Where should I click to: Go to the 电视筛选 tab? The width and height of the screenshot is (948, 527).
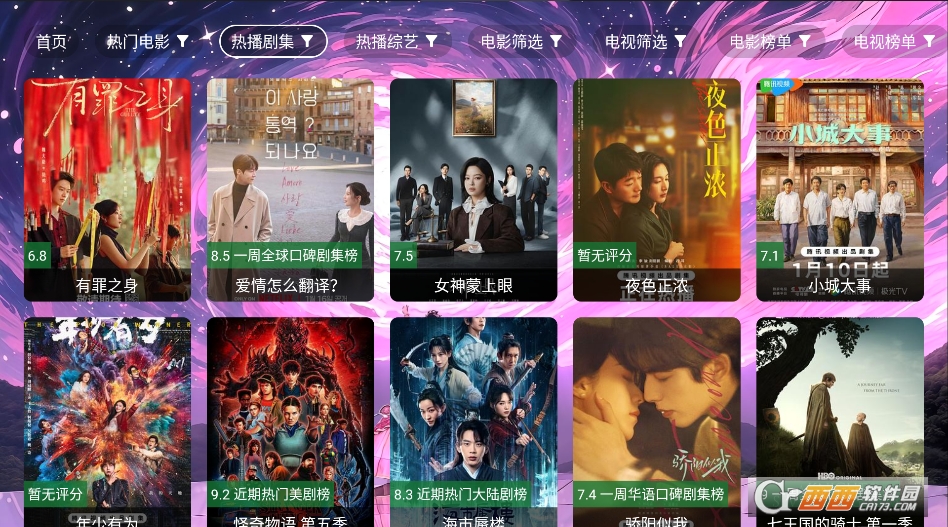[x=645, y=42]
